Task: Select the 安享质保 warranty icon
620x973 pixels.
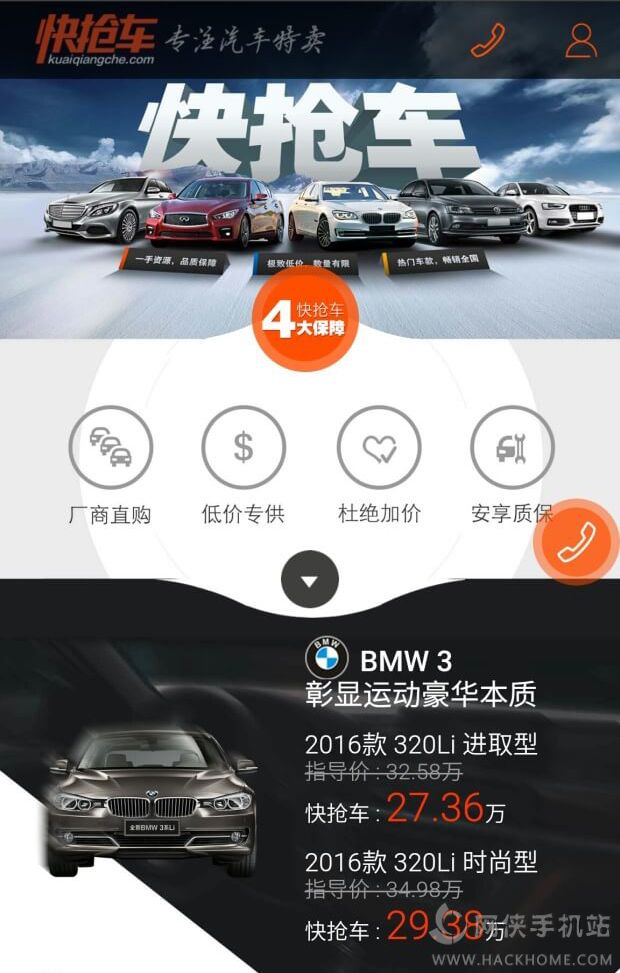Action: (x=512, y=447)
